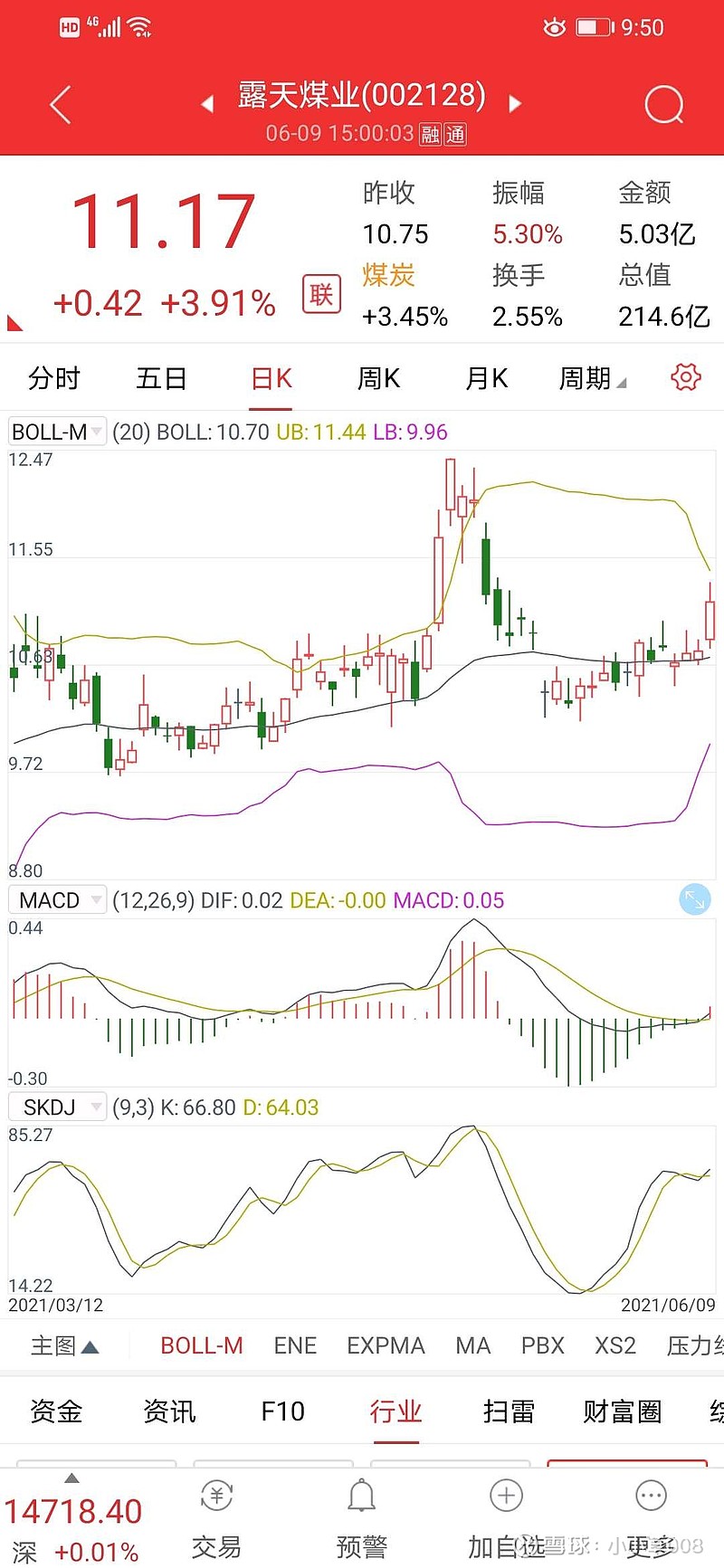Tap the eye icon in the status bar

pyautogui.click(x=553, y=27)
